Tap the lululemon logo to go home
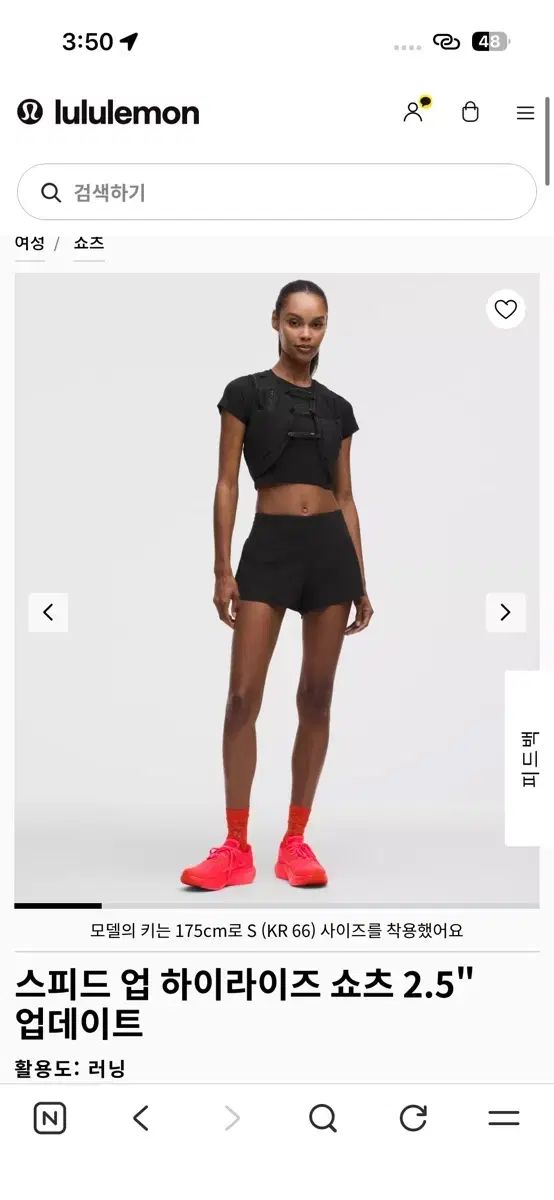This screenshot has width=554, height=1200. pyautogui.click(x=108, y=112)
